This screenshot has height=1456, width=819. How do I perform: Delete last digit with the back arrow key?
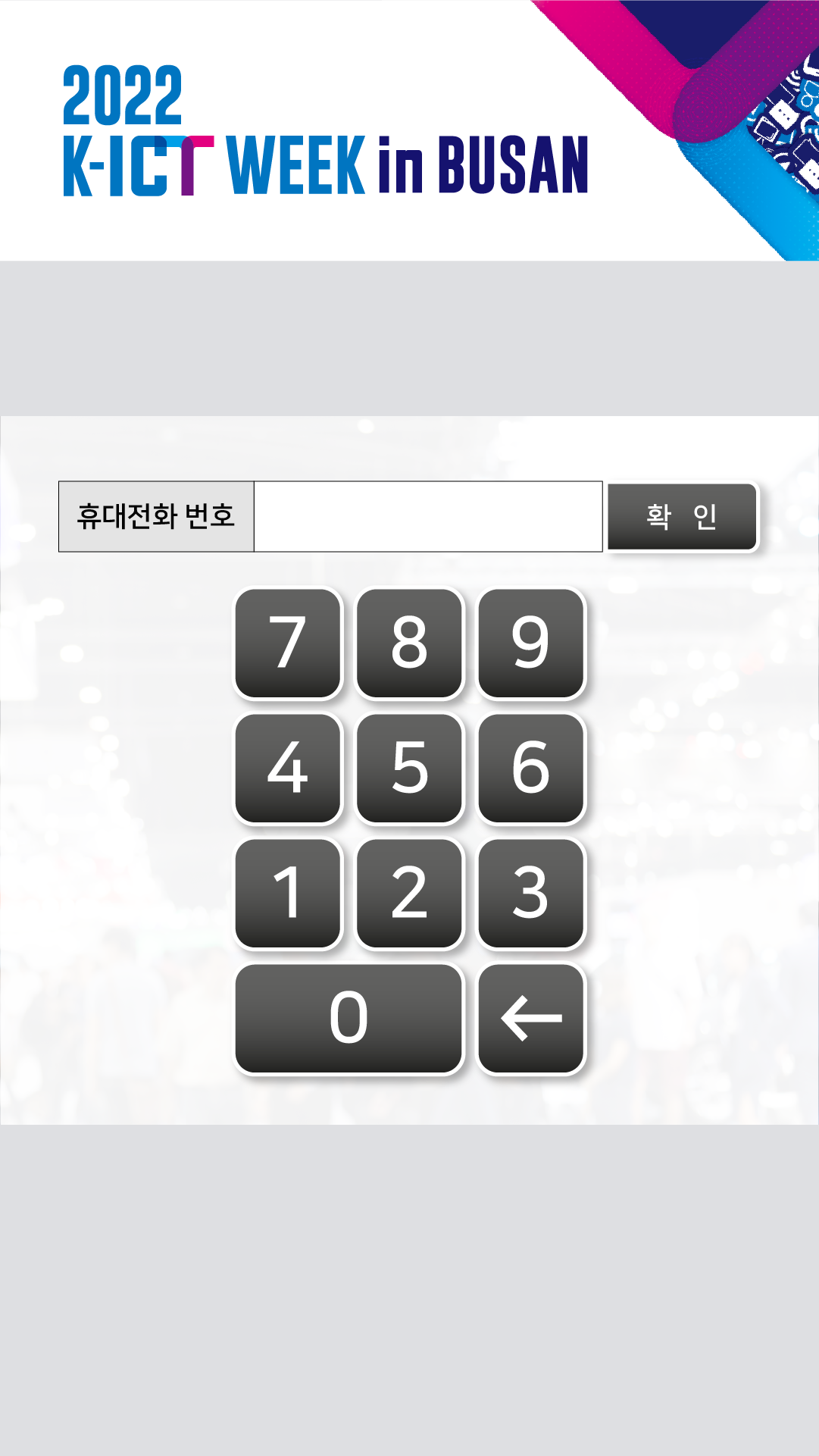(x=530, y=1018)
